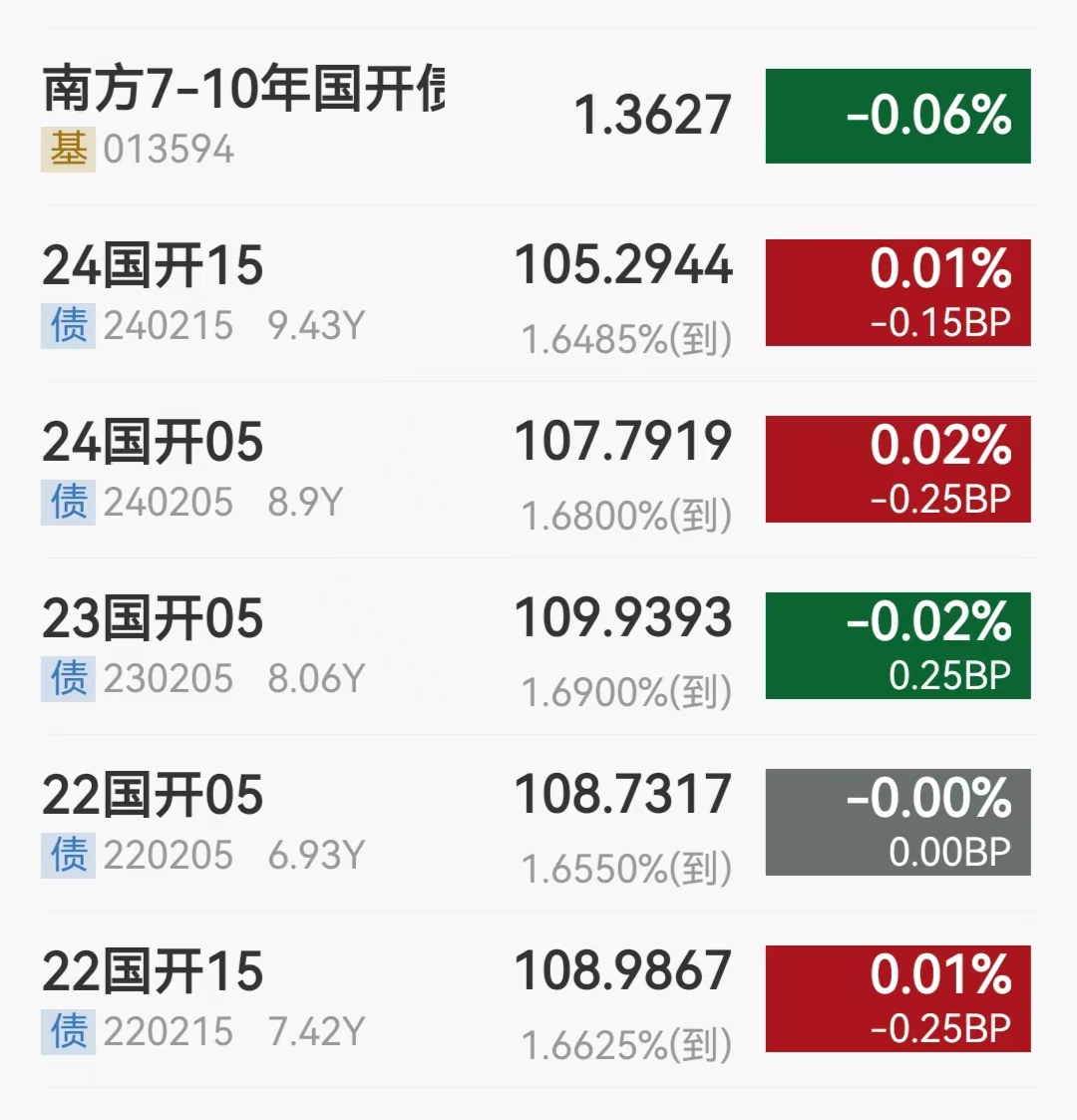Click the 债 bond badge for 230205
1077x1120 pixels.
tap(66, 678)
